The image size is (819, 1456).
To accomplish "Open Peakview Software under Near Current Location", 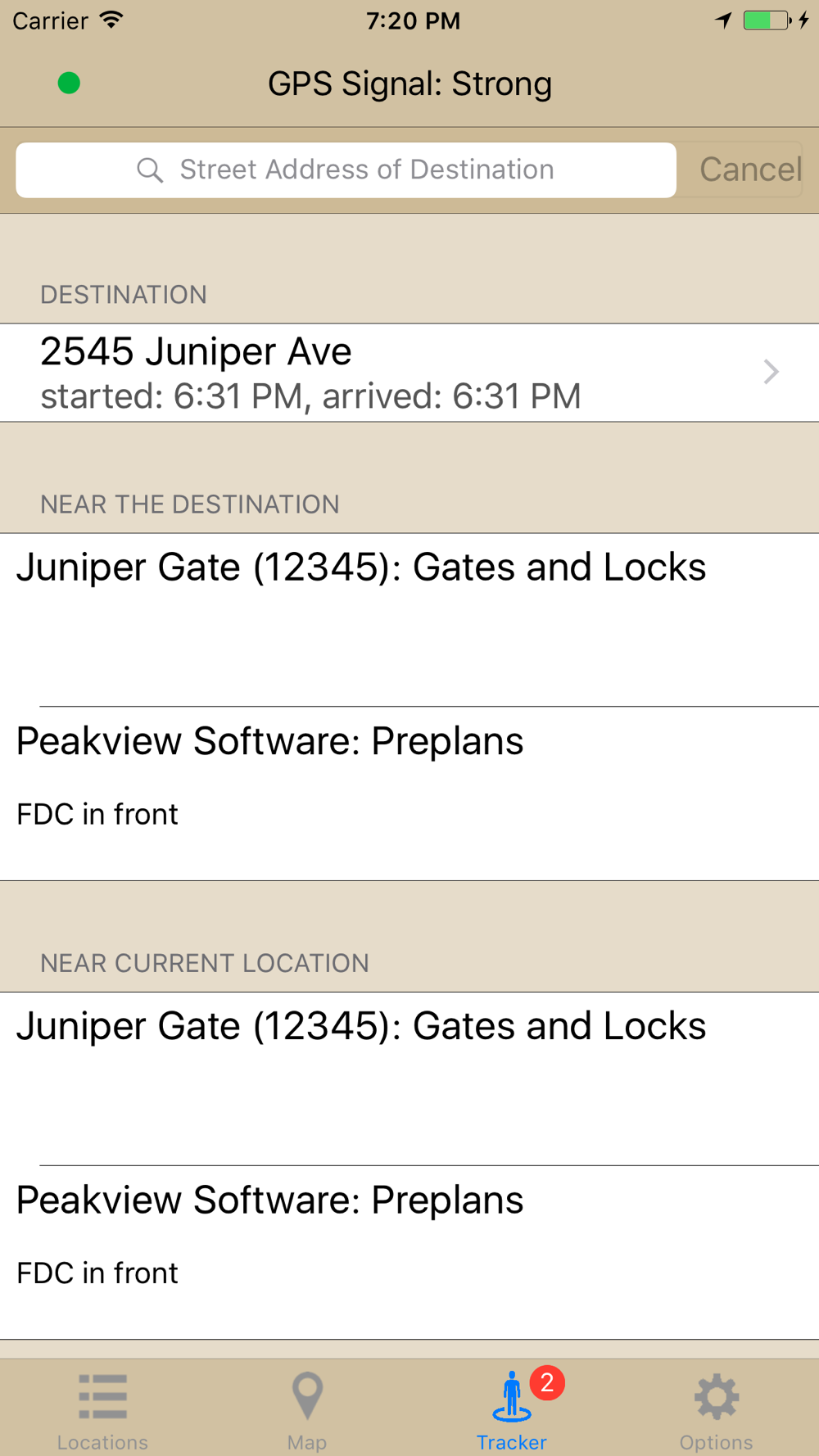I will tap(409, 1252).
